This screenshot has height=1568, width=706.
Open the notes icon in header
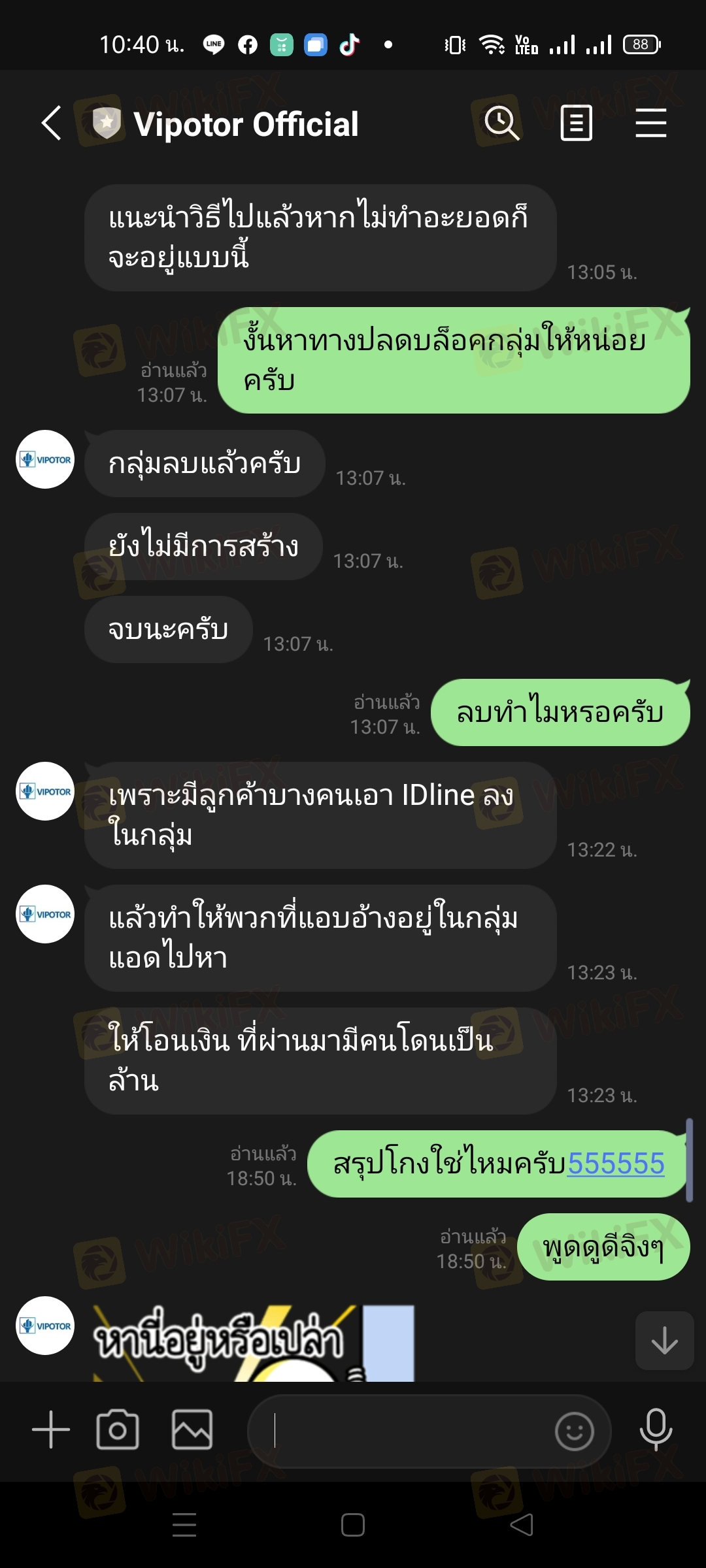click(576, 123)
